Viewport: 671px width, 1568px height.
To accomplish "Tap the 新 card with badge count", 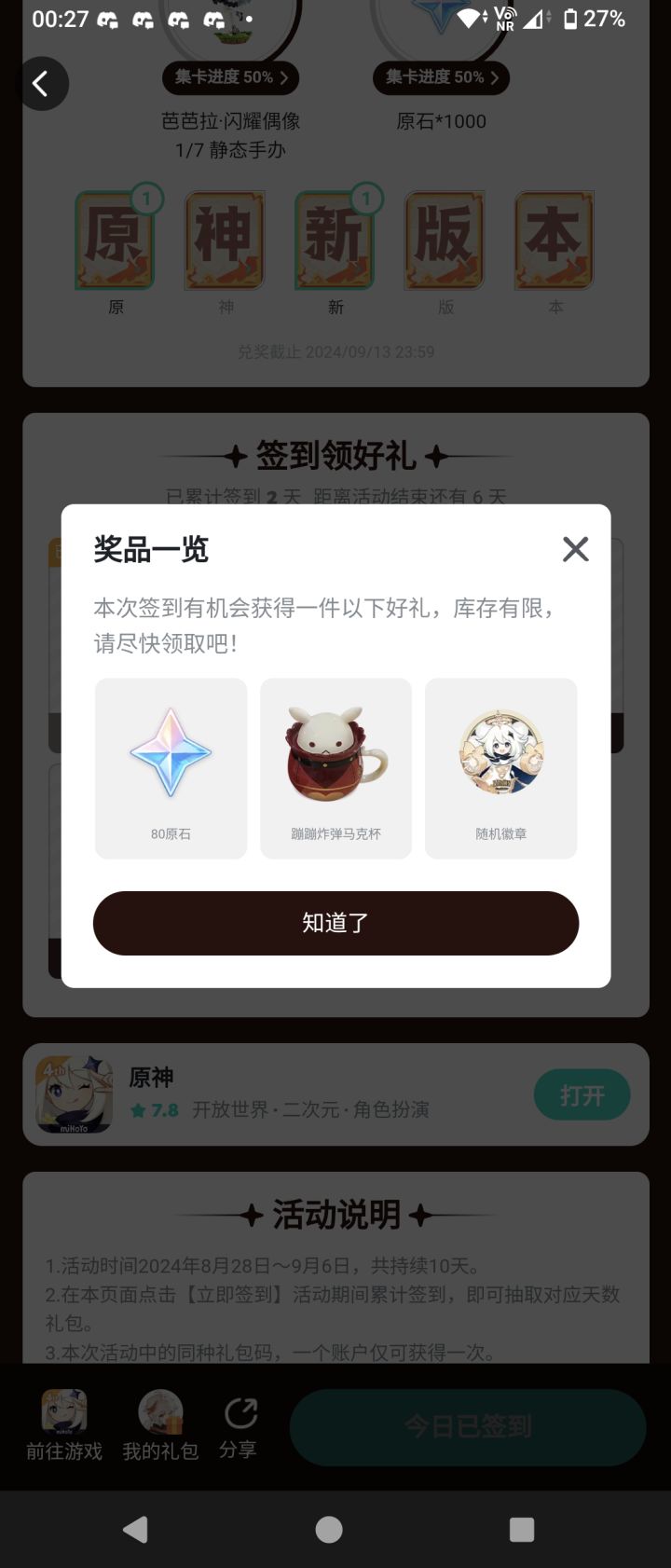I will 335,239.
